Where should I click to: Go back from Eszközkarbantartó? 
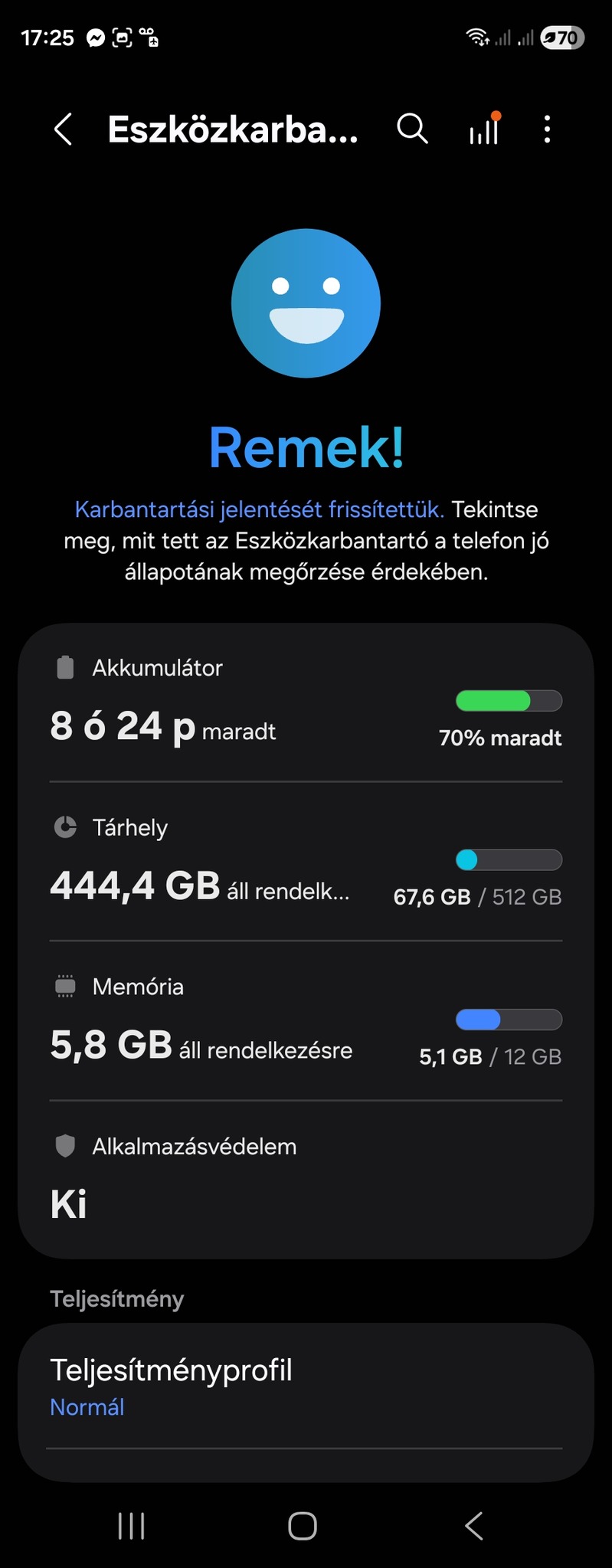pos(64,129)
